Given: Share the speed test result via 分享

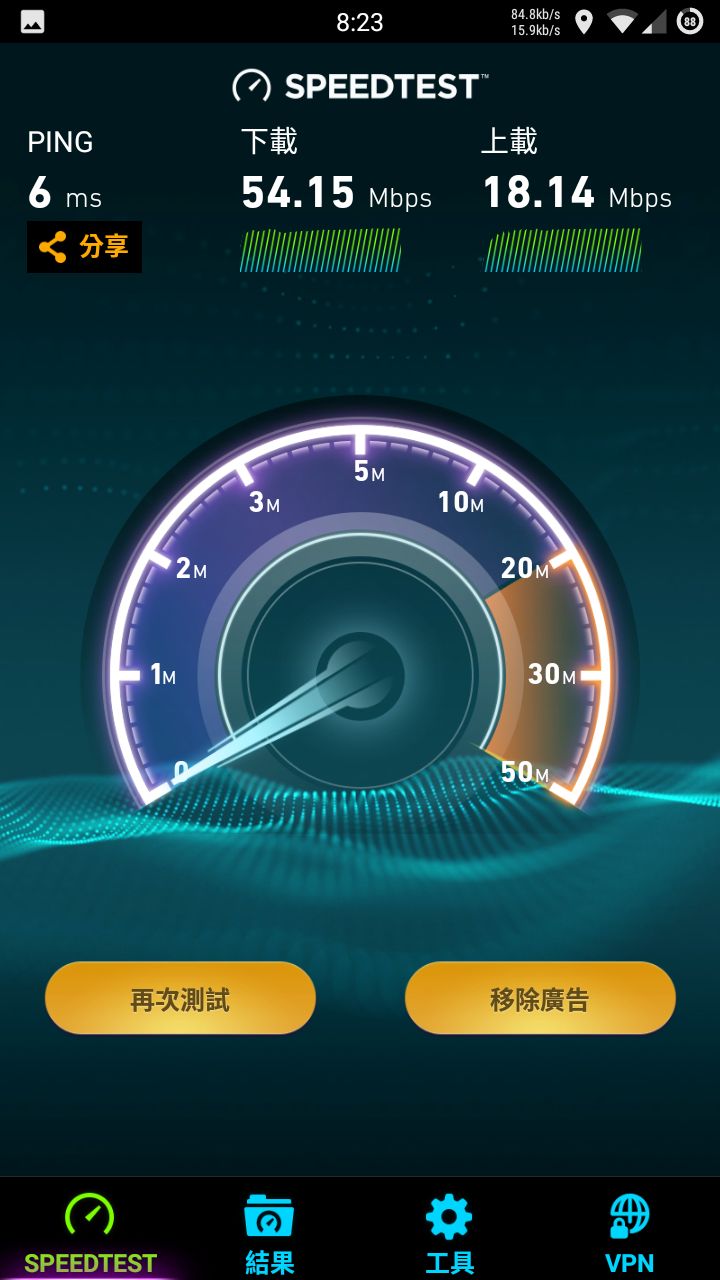Looking at the screenshot, I should point(84,247).
